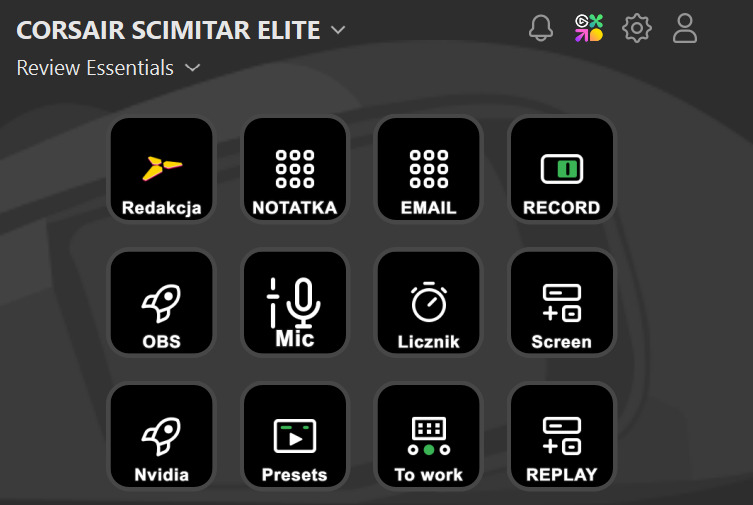The image size is (753, 505).
Task: Open the settings gear
Action: (x=637, y=28)
